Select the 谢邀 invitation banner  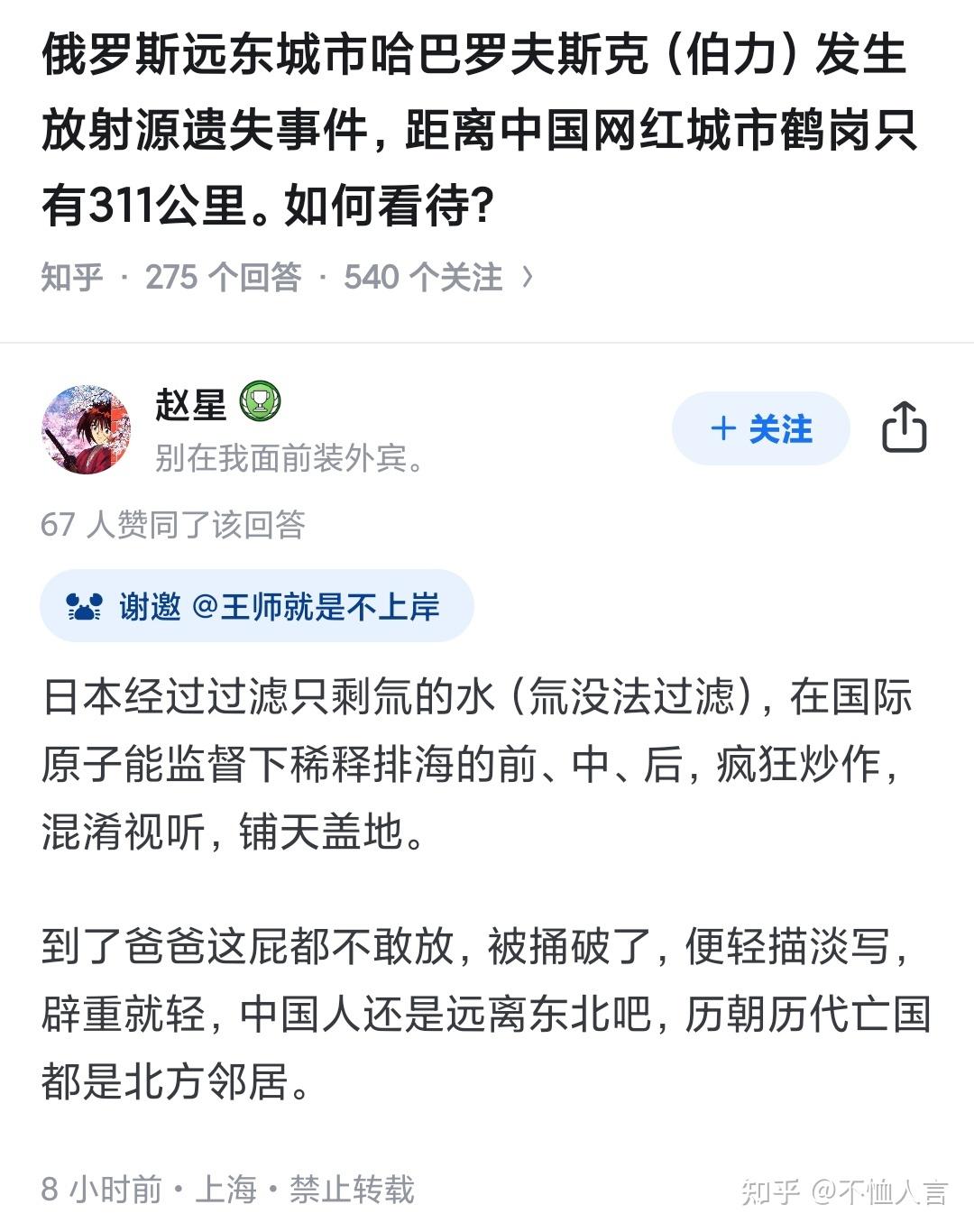pos(259,606)
